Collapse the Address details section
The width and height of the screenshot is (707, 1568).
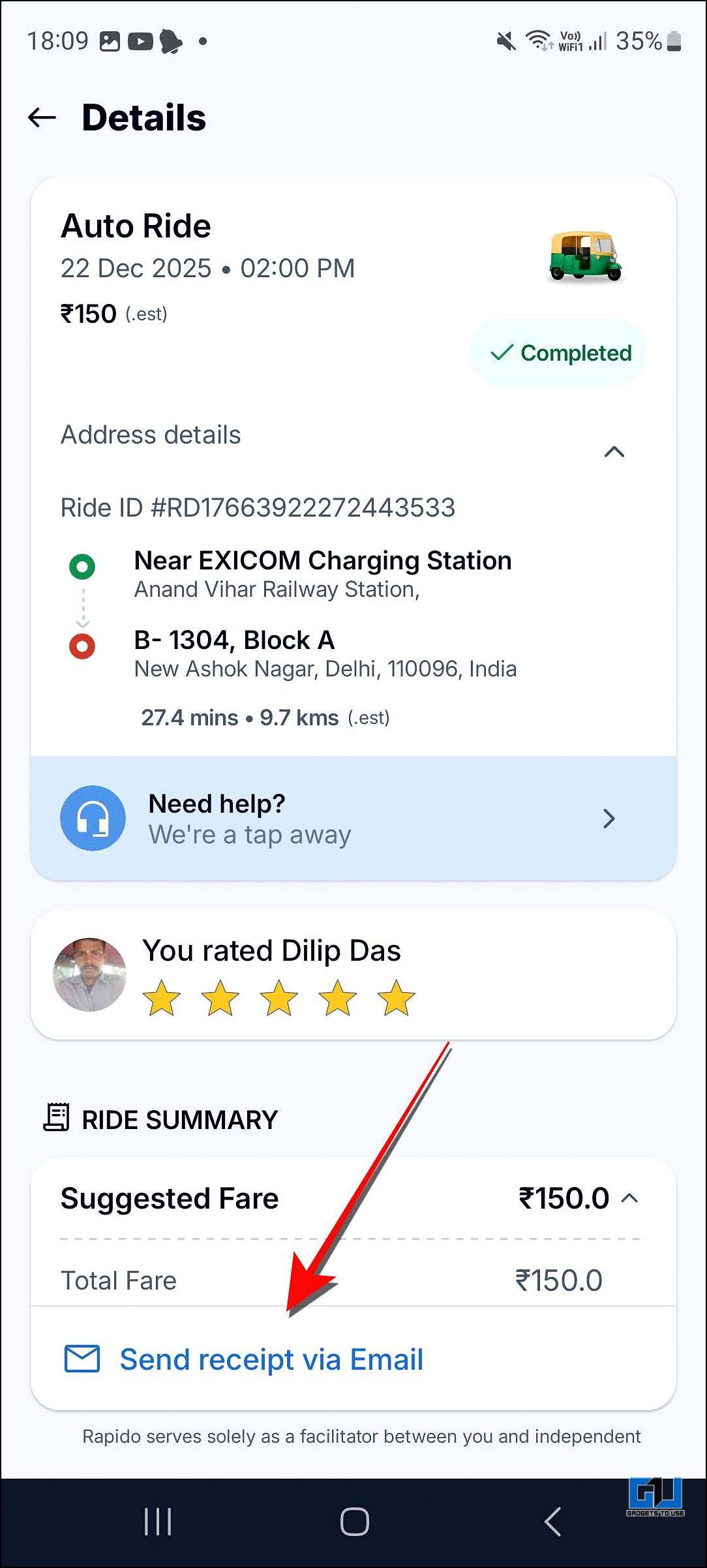pos(614,451)
